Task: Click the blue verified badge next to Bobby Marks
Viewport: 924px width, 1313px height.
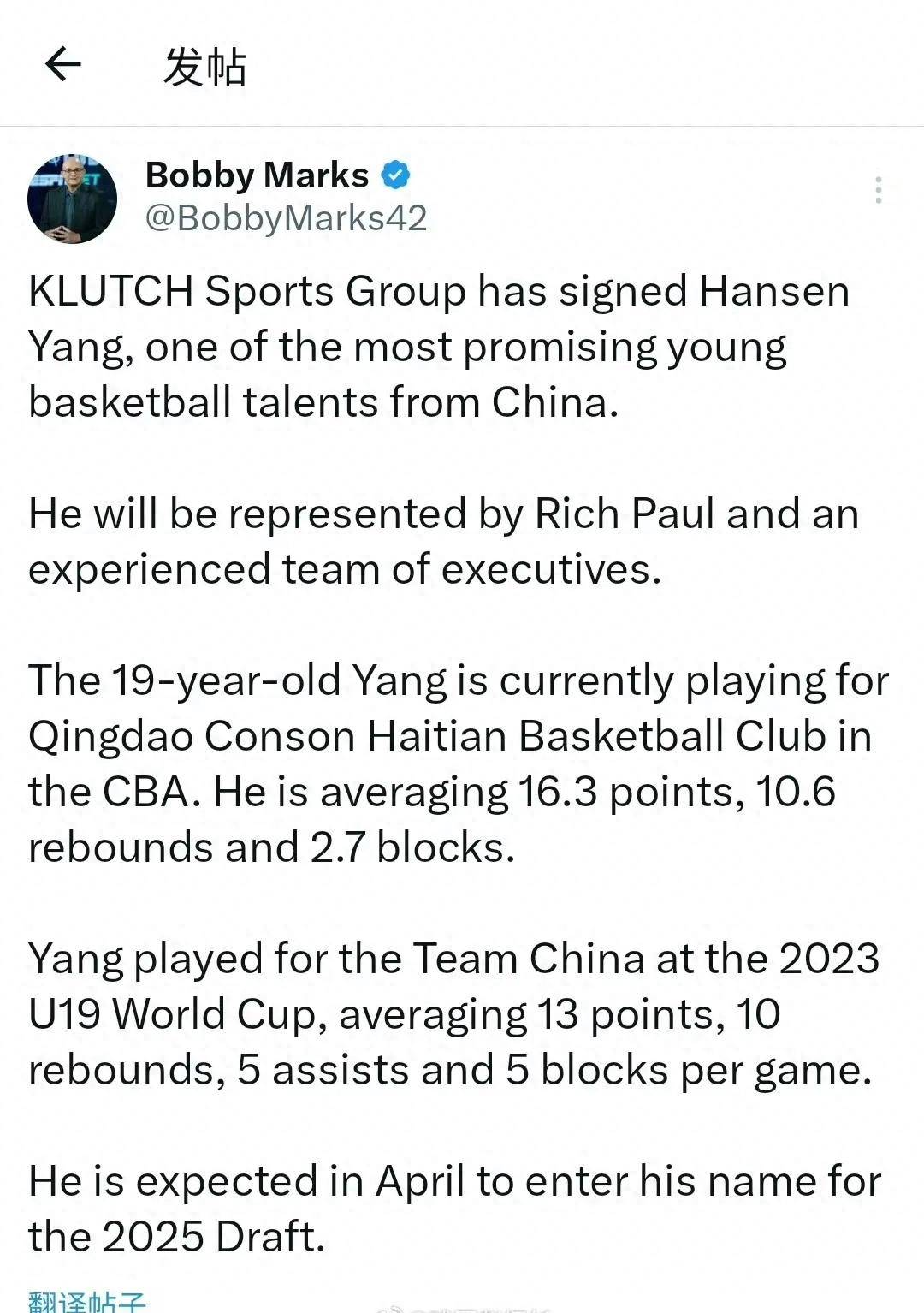Action: pos(395,175)
